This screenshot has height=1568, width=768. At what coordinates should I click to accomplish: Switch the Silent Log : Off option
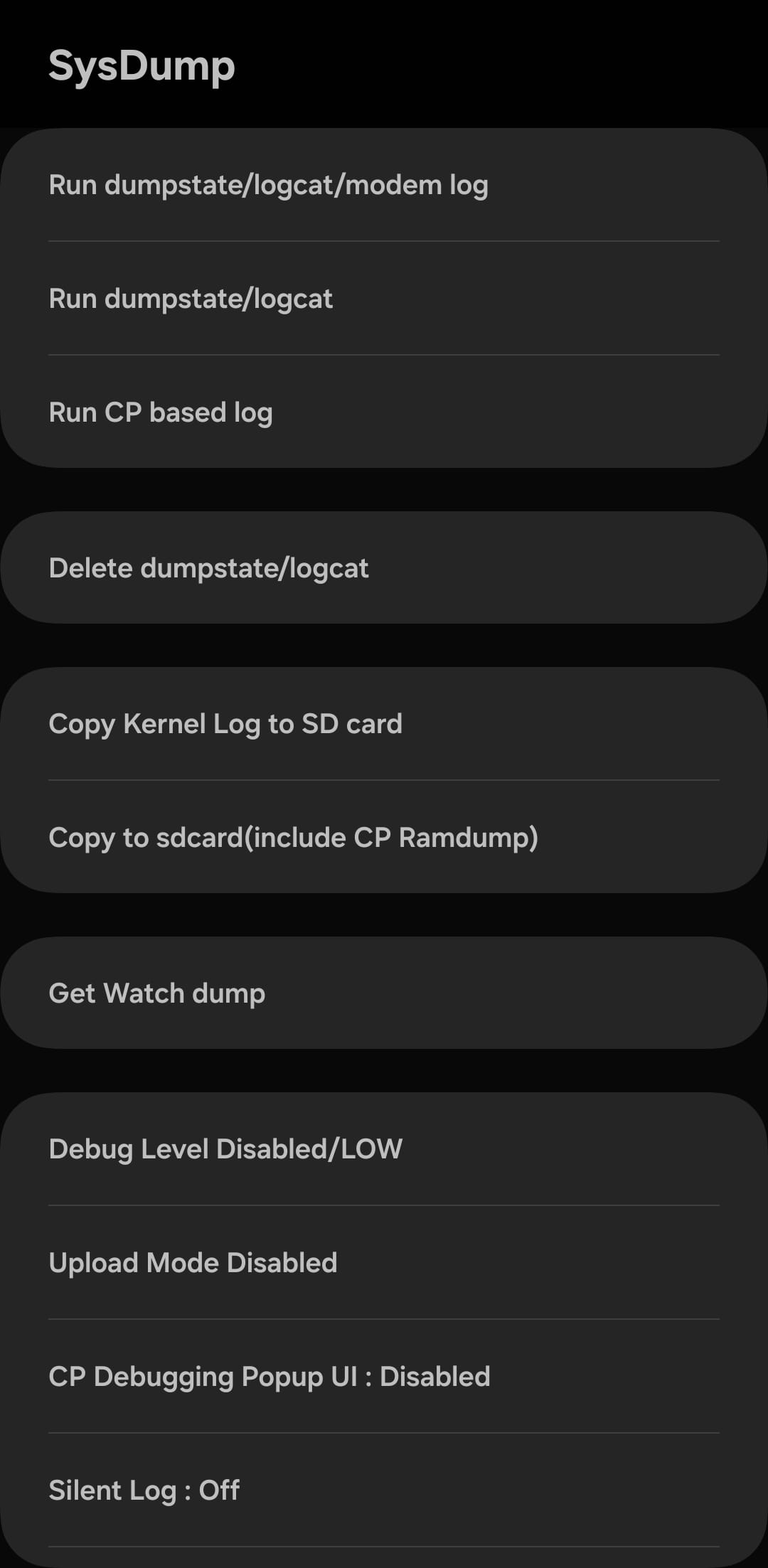(144, 1490)
